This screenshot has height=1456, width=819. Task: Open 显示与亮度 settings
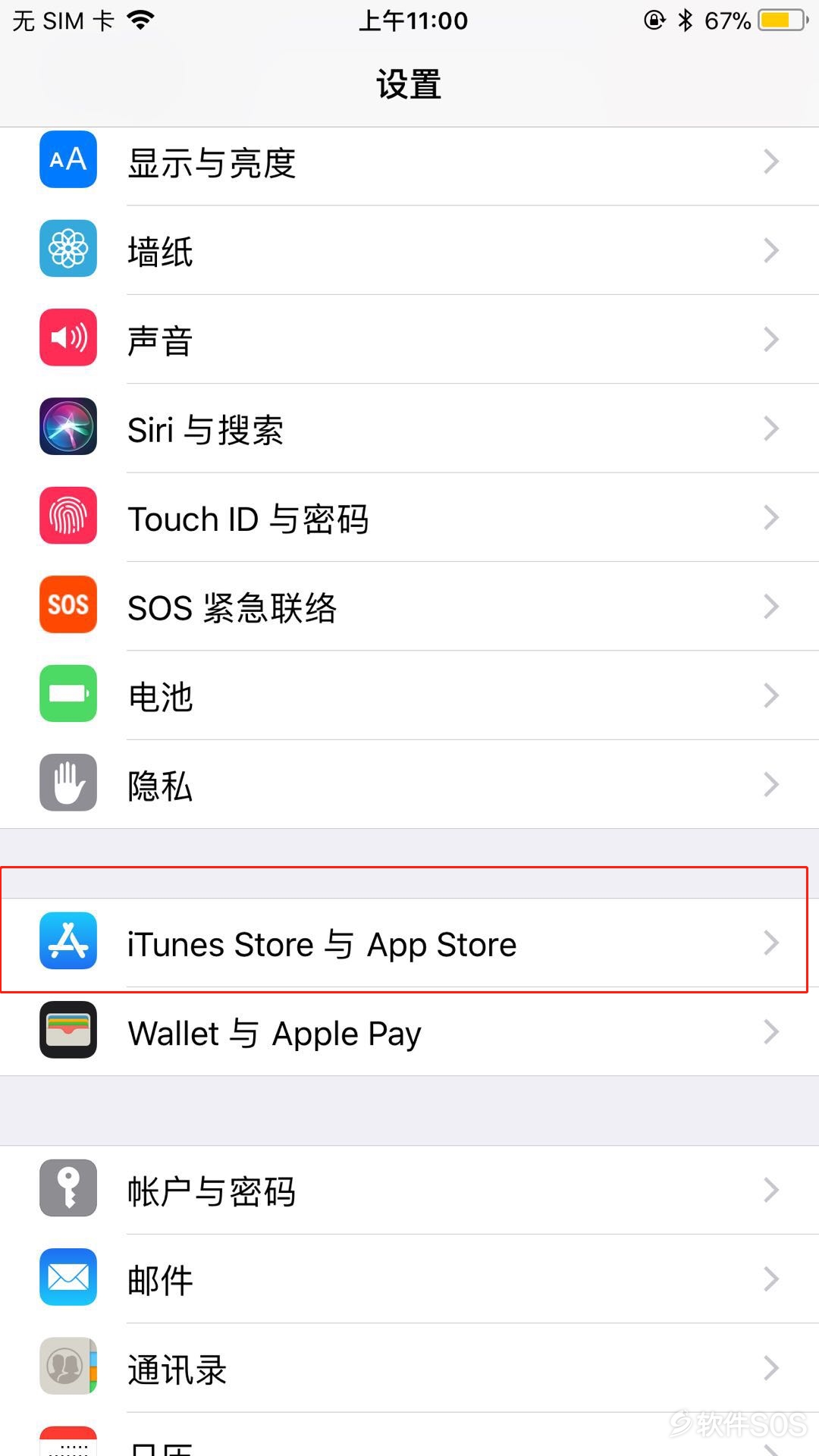[409, 162]
